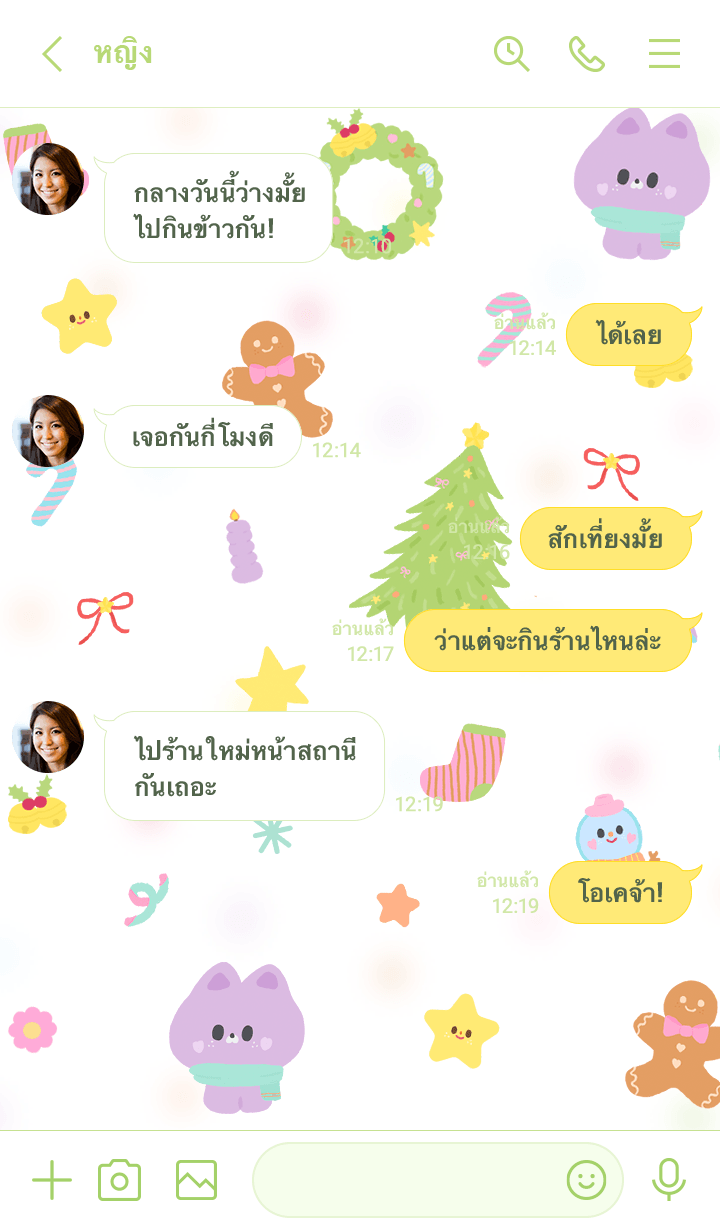Image resolution: width=720 pixels, height=1232 pixels.
Task: Pick an image from the gallery
Action: coord(196,1180)
